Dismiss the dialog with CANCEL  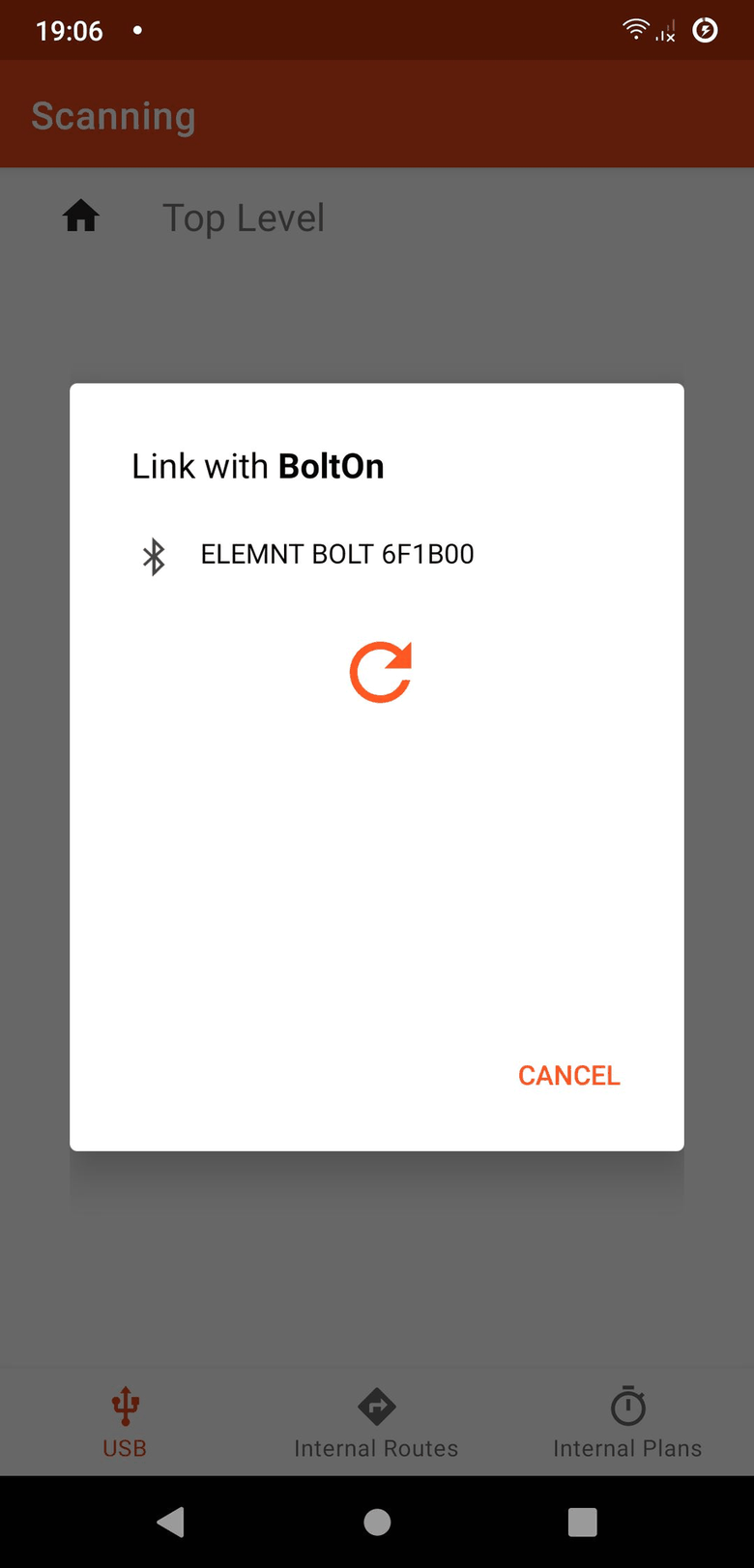(568, 1074)
